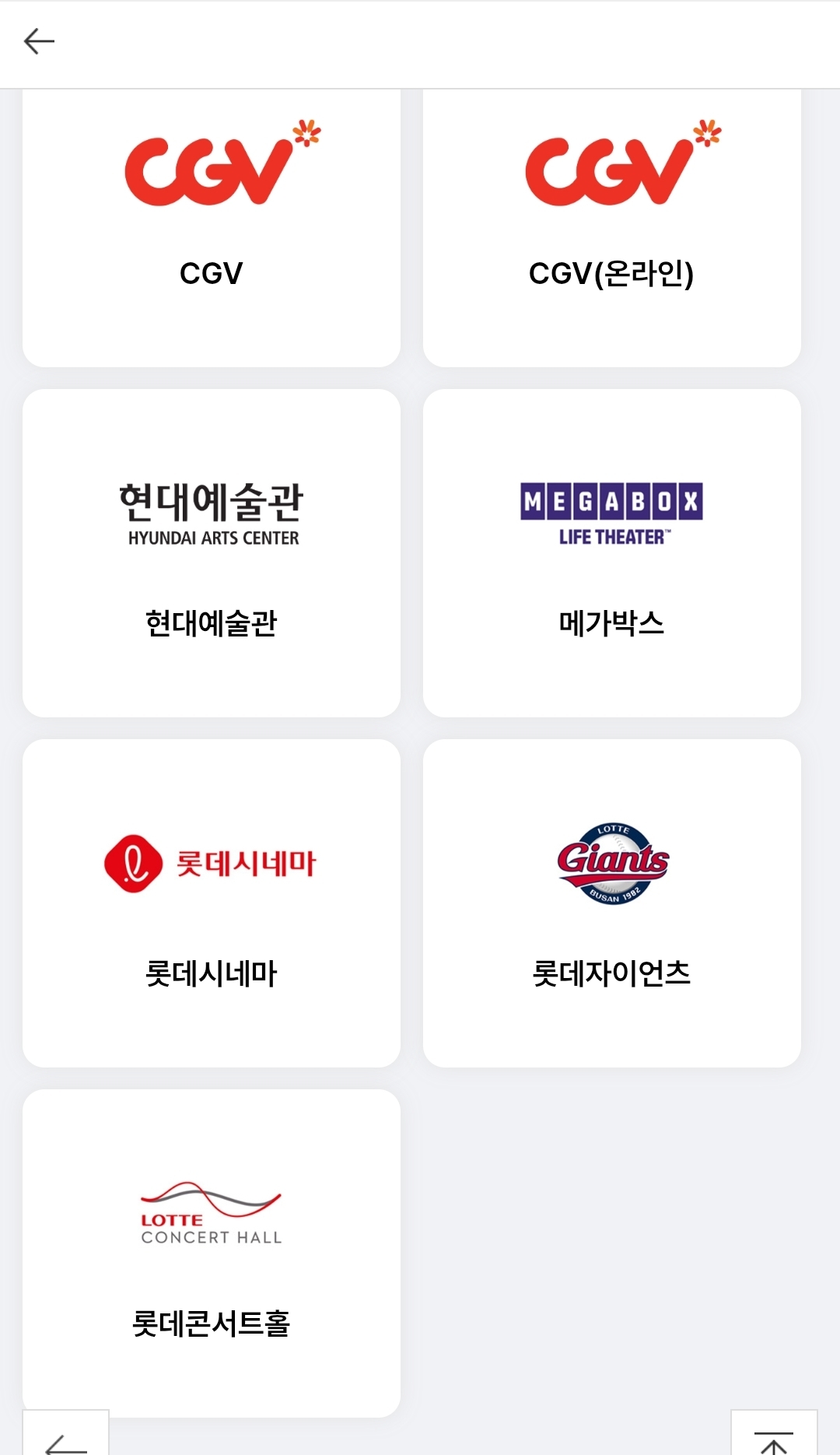Select the 롯데콘서트홀 card
This screenshot has height=1455, width=840.
point(212,1253)
